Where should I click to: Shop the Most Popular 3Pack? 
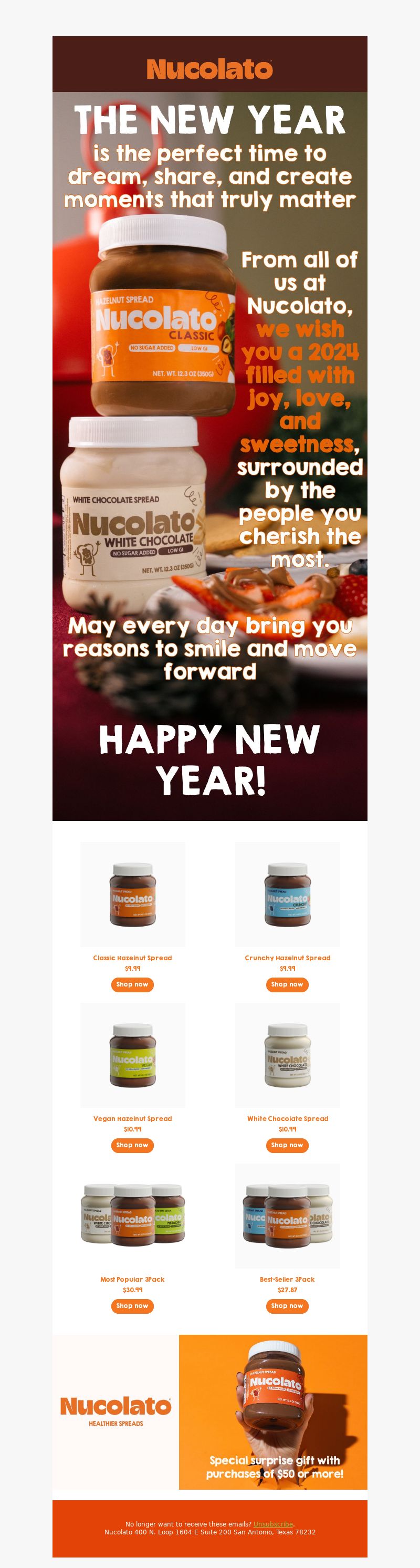click(132, 1306)
